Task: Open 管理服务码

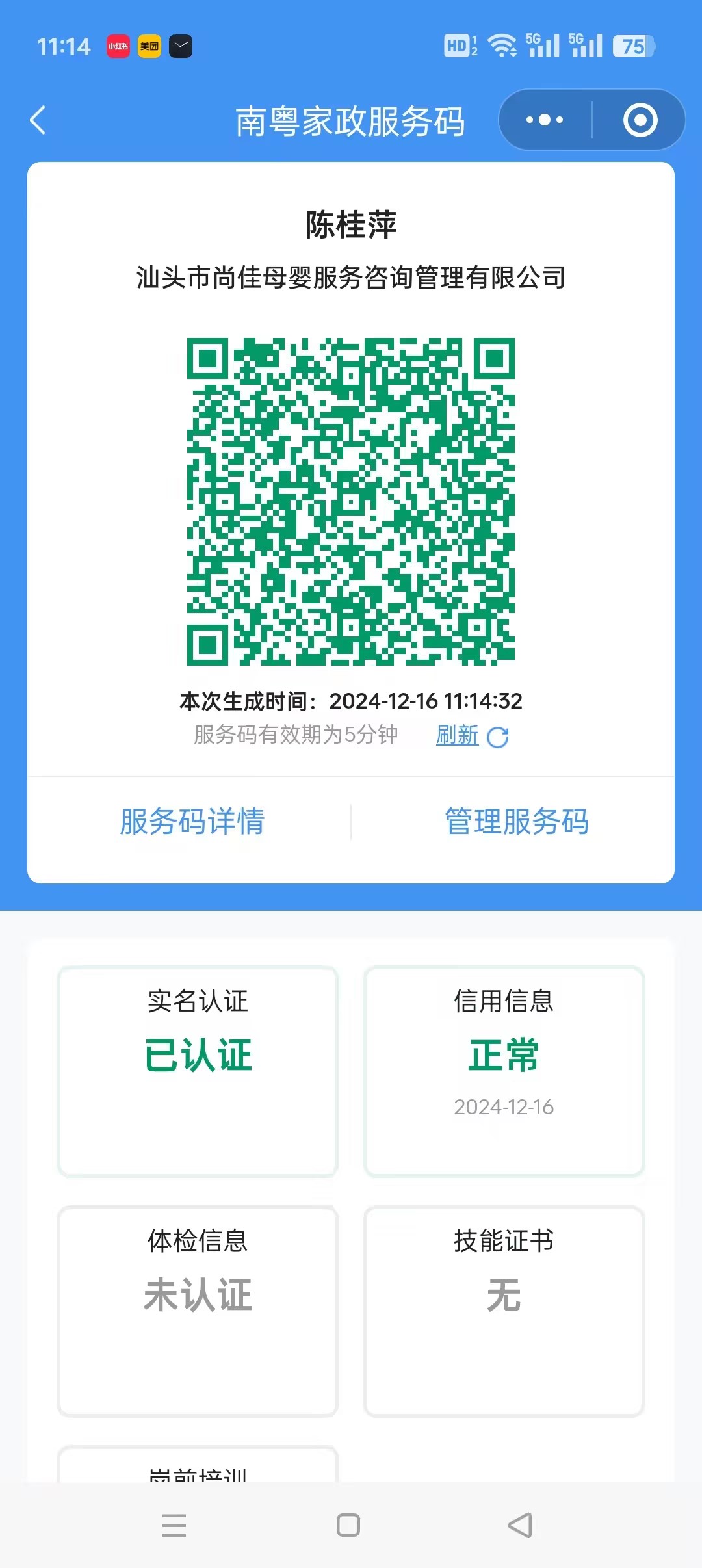Action: pyautogui.click(x=517, y=822)
